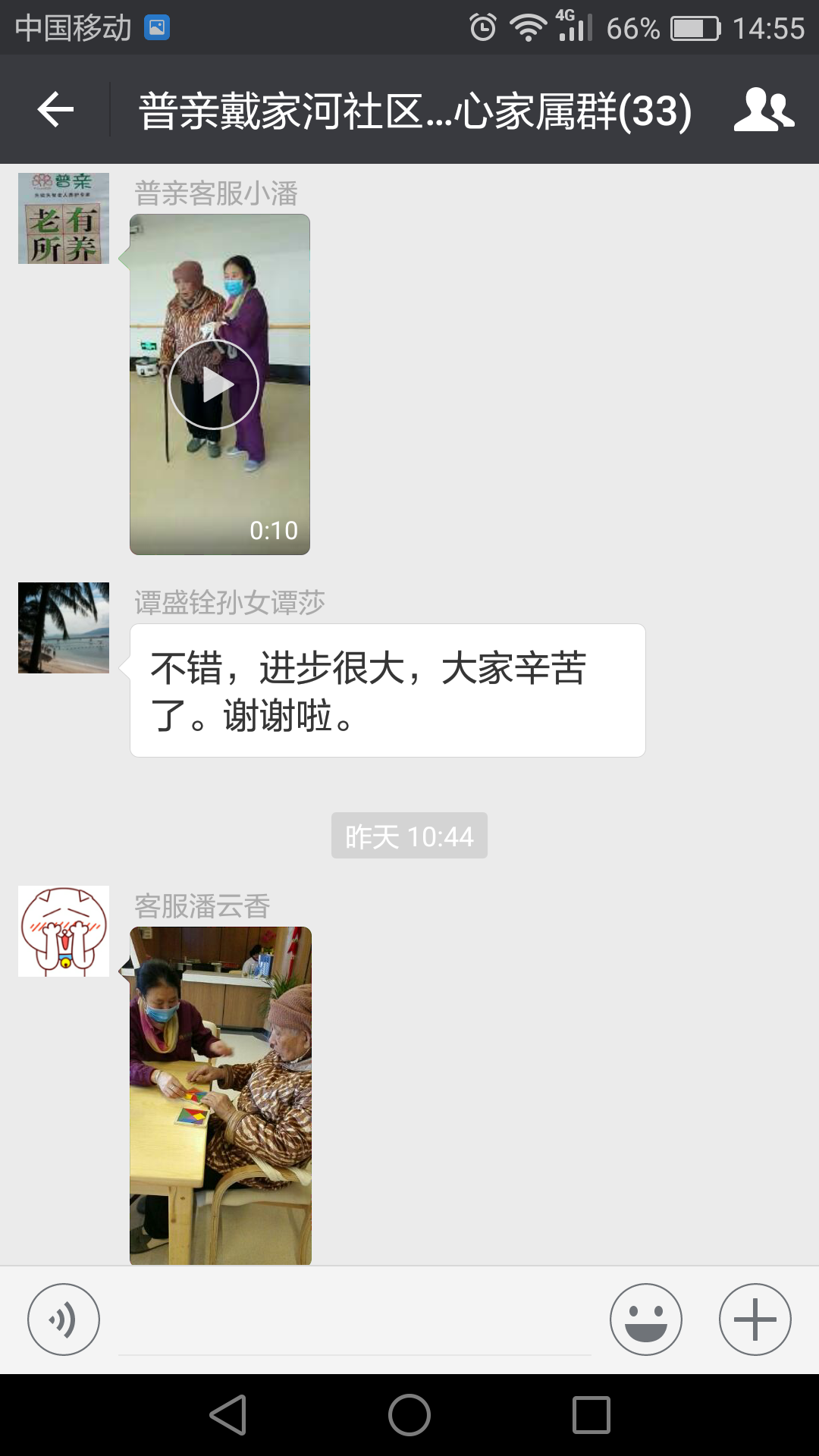Tap the system home button
The height and width of the screenshot is (1456, 819).
point(409,1415)
